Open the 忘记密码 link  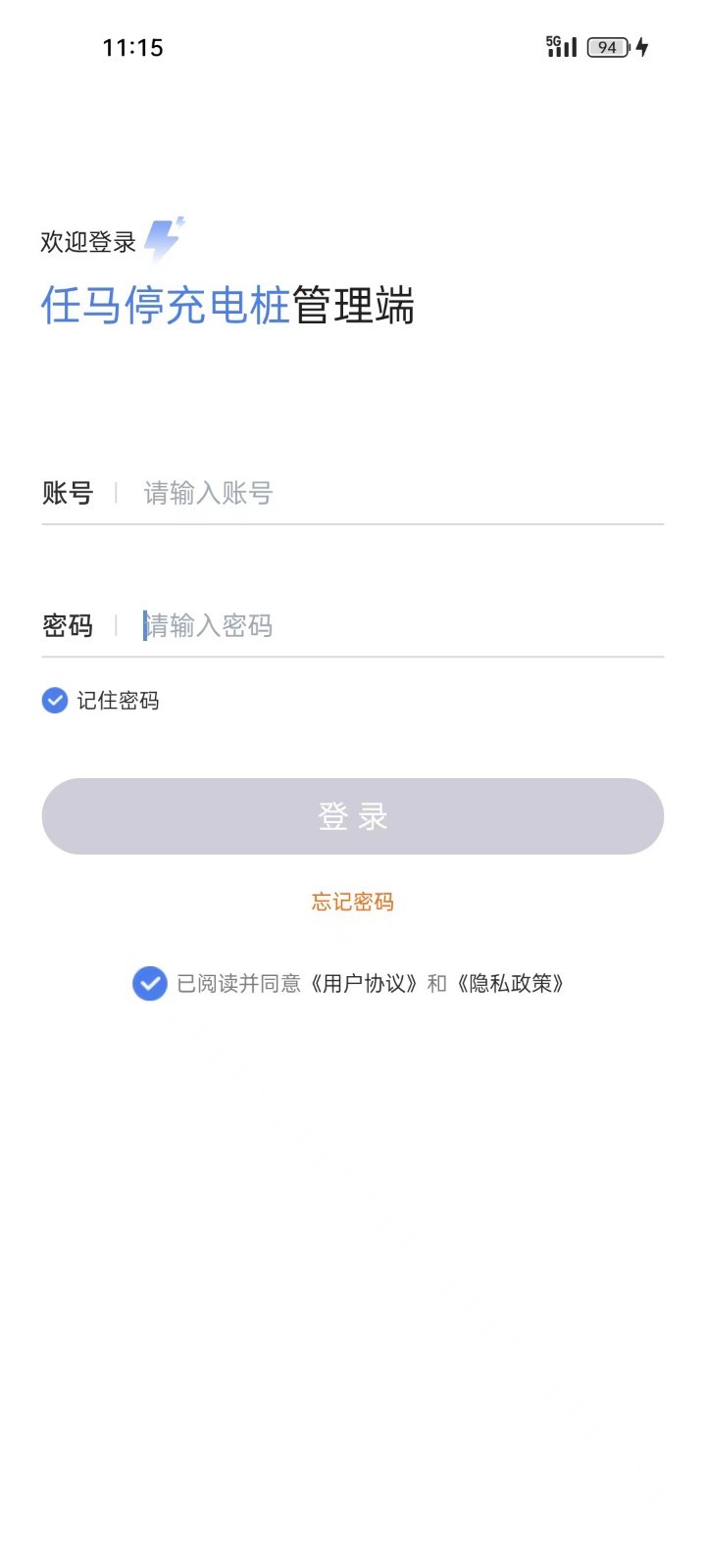[353, 902]
